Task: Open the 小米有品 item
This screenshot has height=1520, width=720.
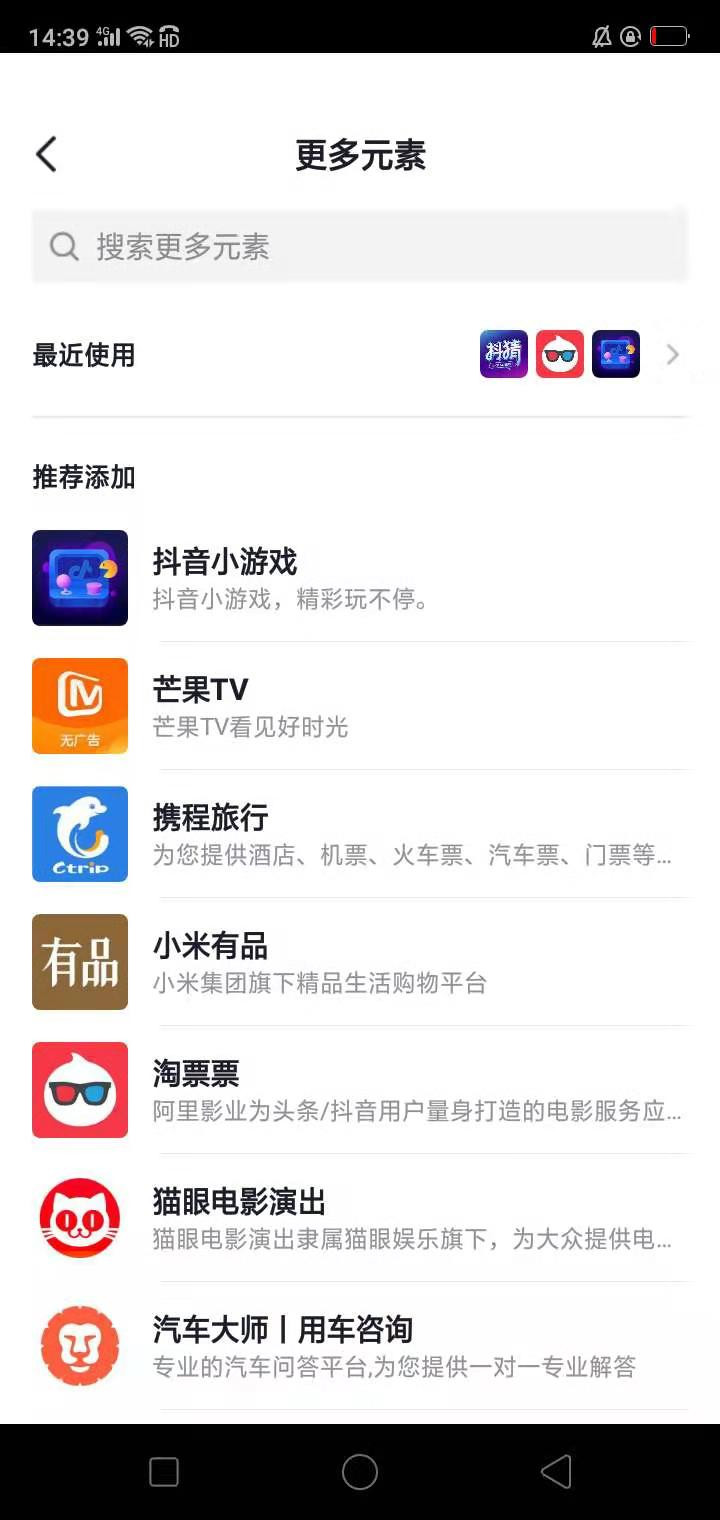Action: click(360, 962)
